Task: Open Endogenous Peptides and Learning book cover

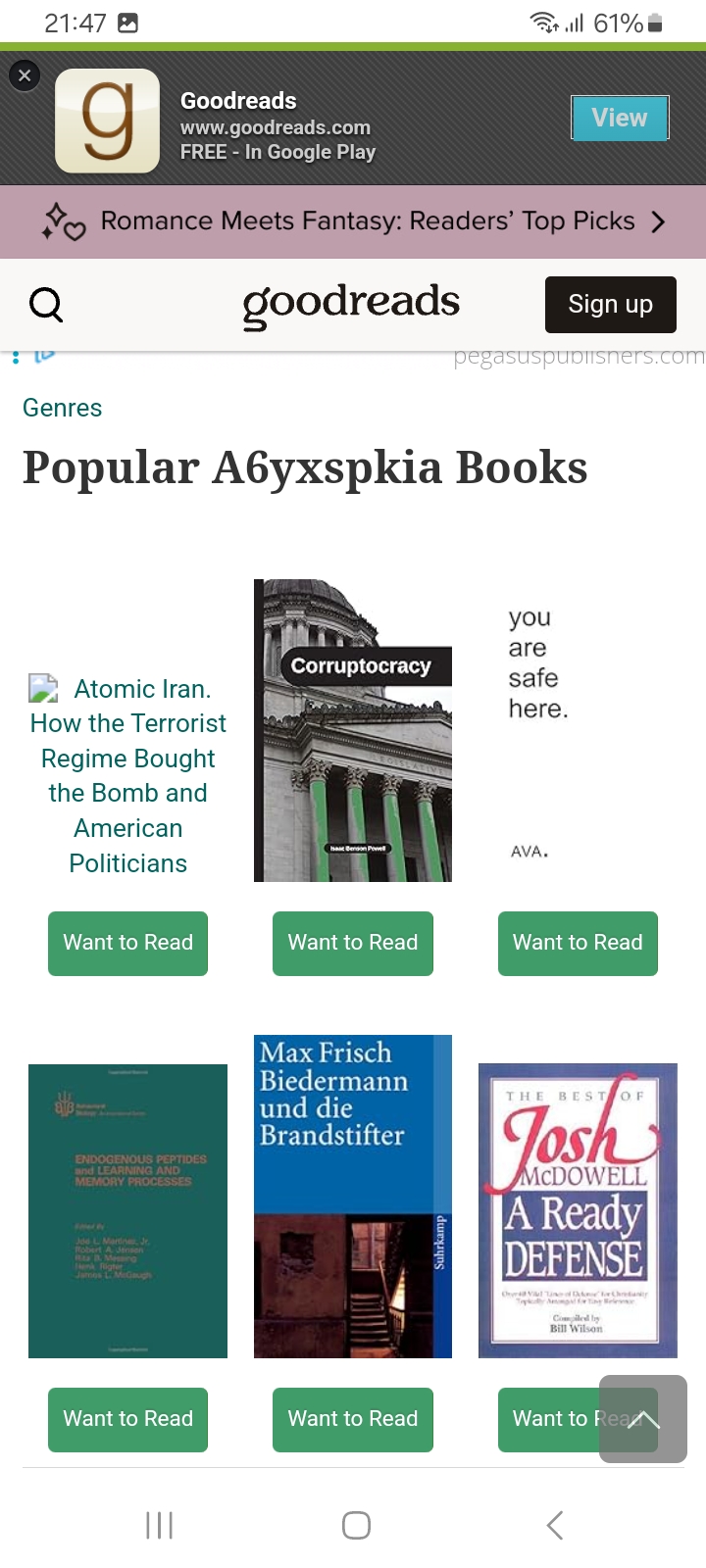Action: pos(127,1211)
